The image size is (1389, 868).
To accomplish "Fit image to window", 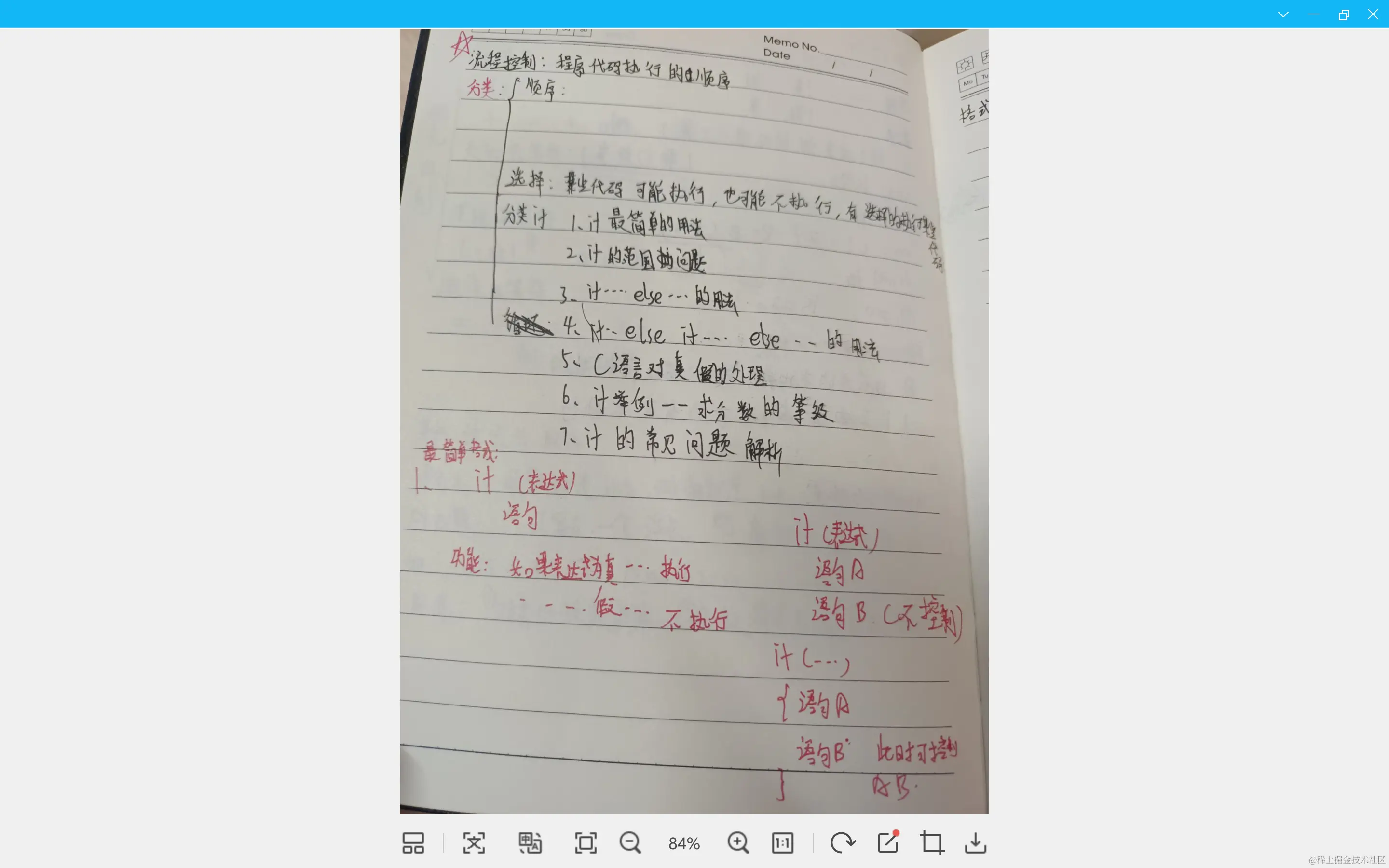I will click(586, 843).
